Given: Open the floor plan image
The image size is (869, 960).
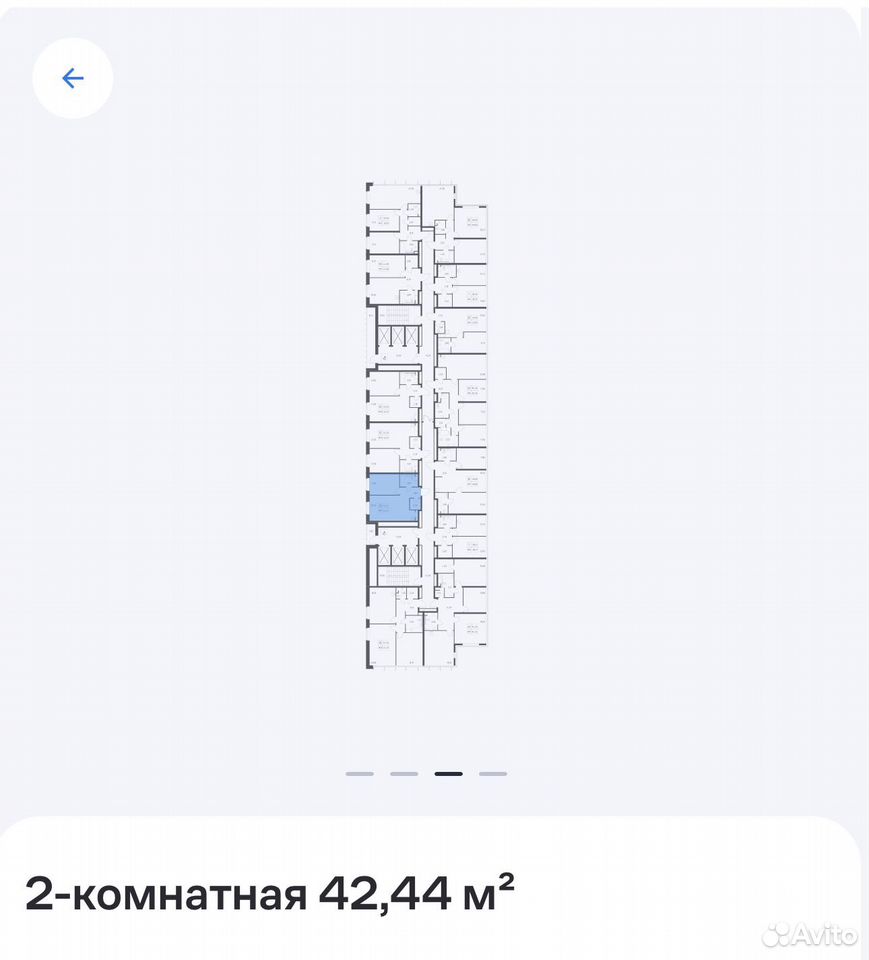Looking at the screenshot, I should tap(427, 425).
